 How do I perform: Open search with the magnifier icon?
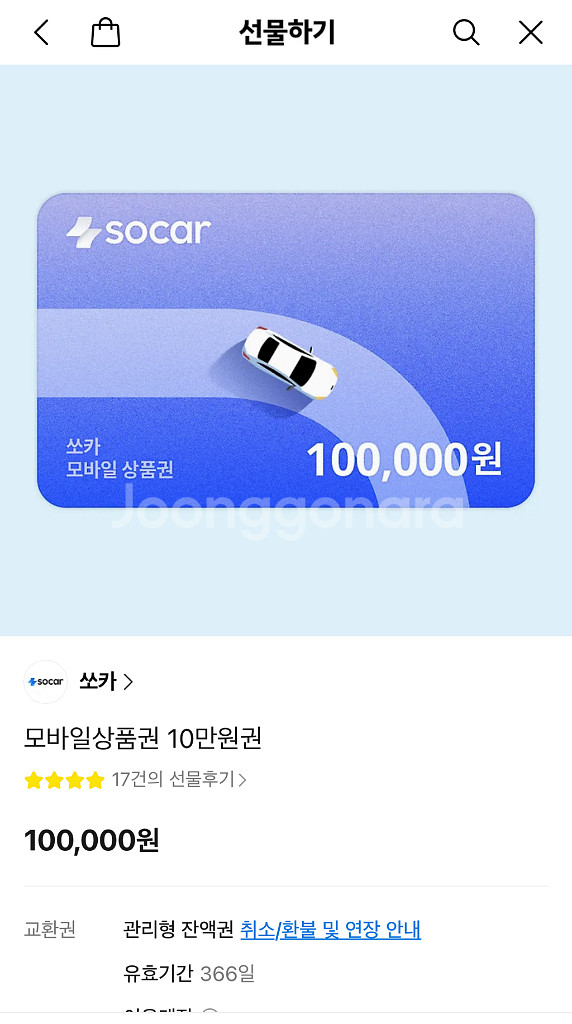466,32
